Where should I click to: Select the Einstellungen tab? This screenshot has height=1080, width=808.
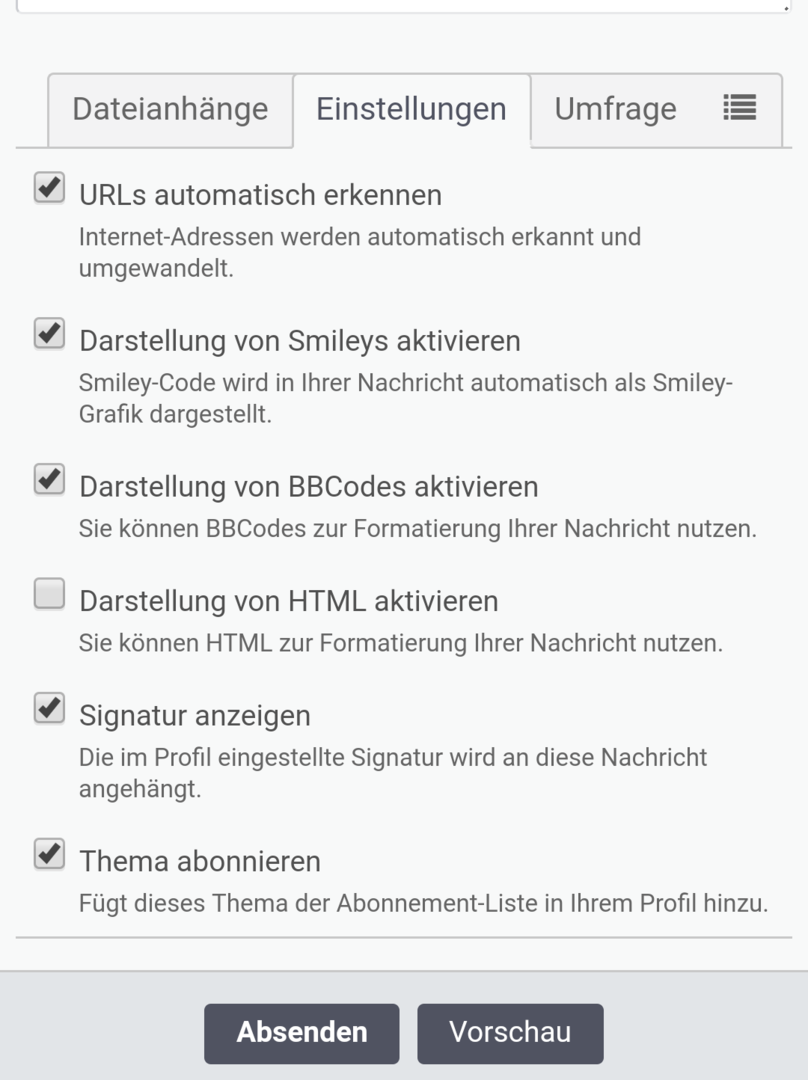click(x=411, y=109)
